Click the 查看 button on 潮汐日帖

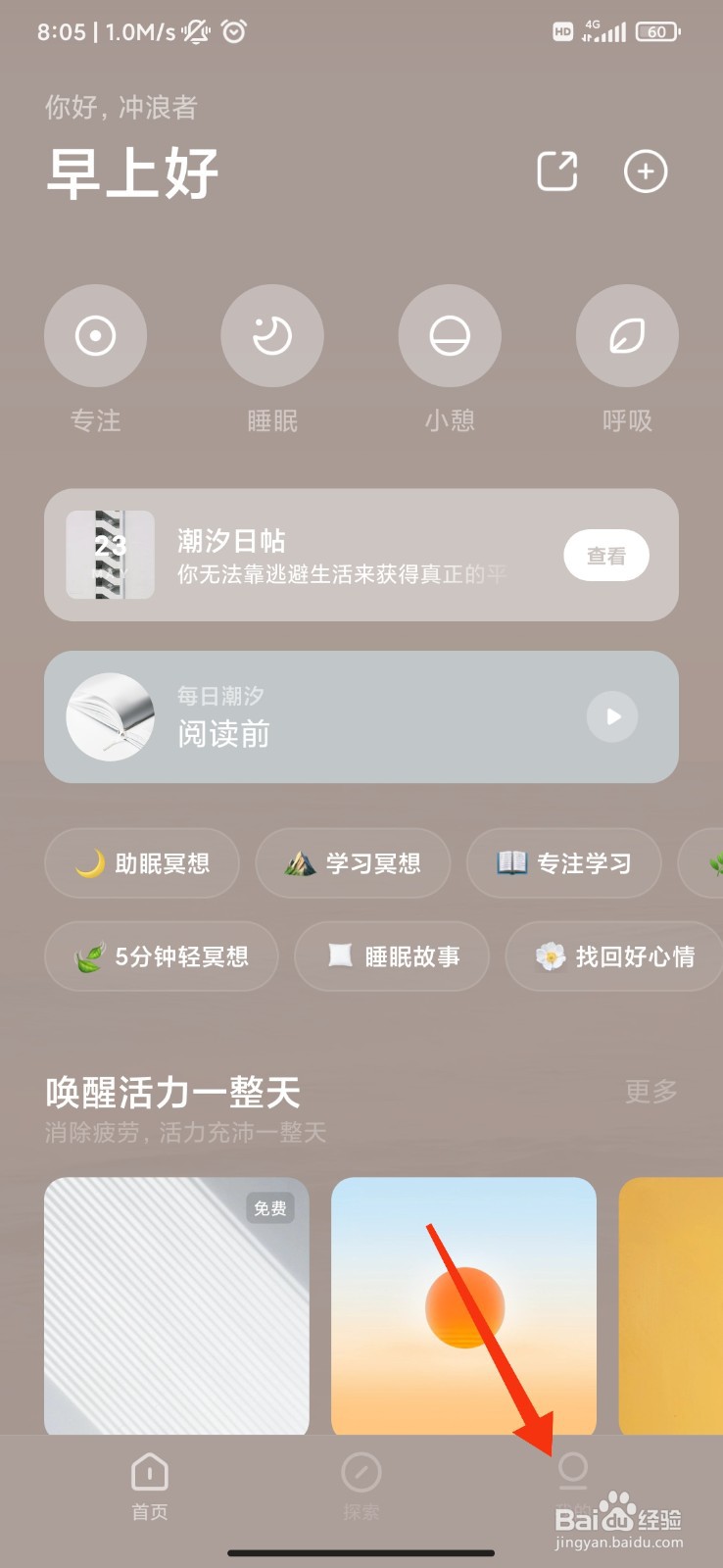605,555
